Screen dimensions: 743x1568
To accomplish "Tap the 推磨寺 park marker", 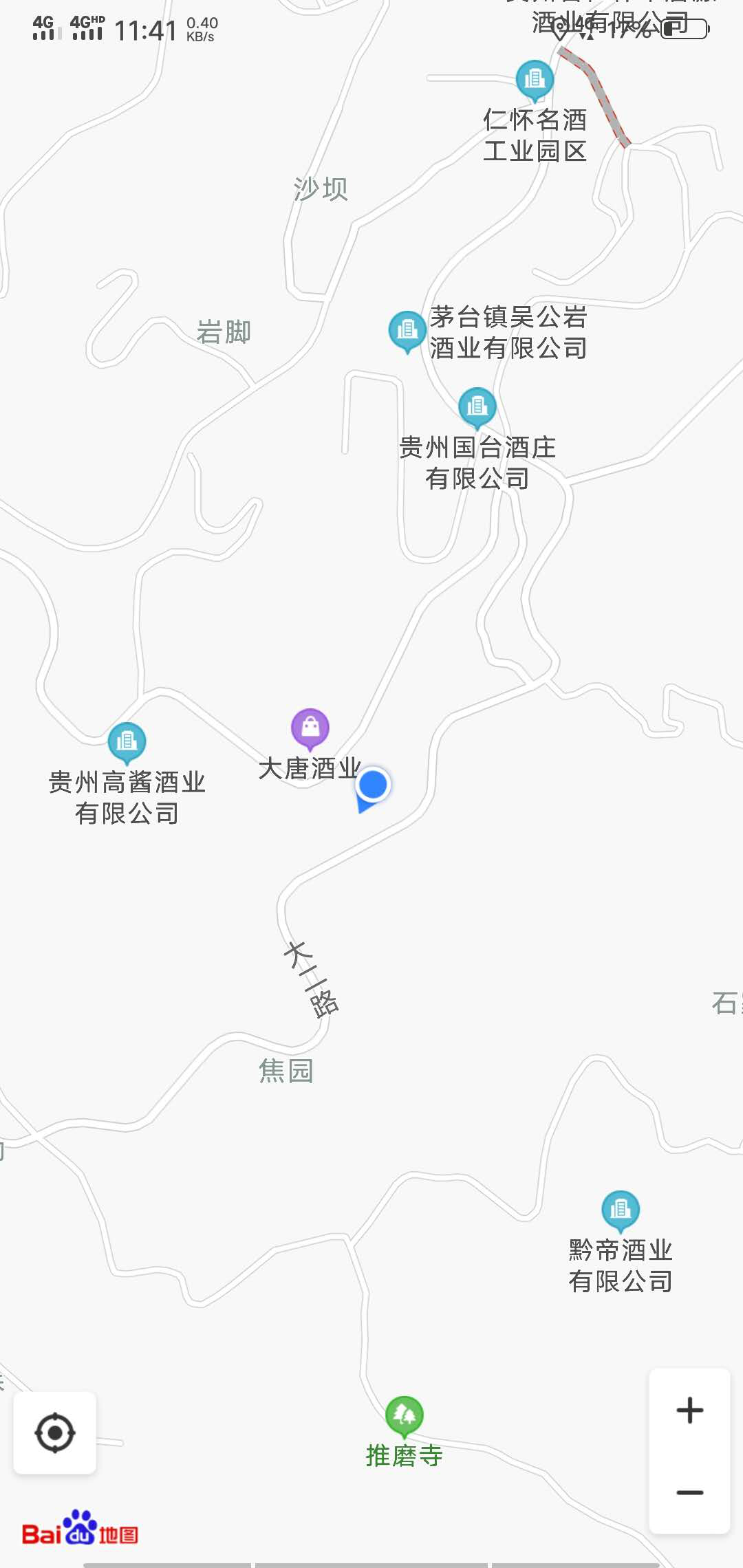I will point(404,1415).
